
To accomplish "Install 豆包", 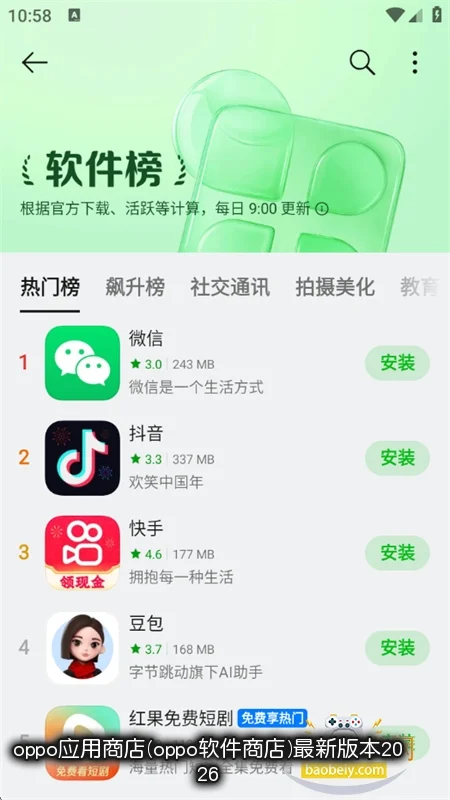I will coord(397,647).
